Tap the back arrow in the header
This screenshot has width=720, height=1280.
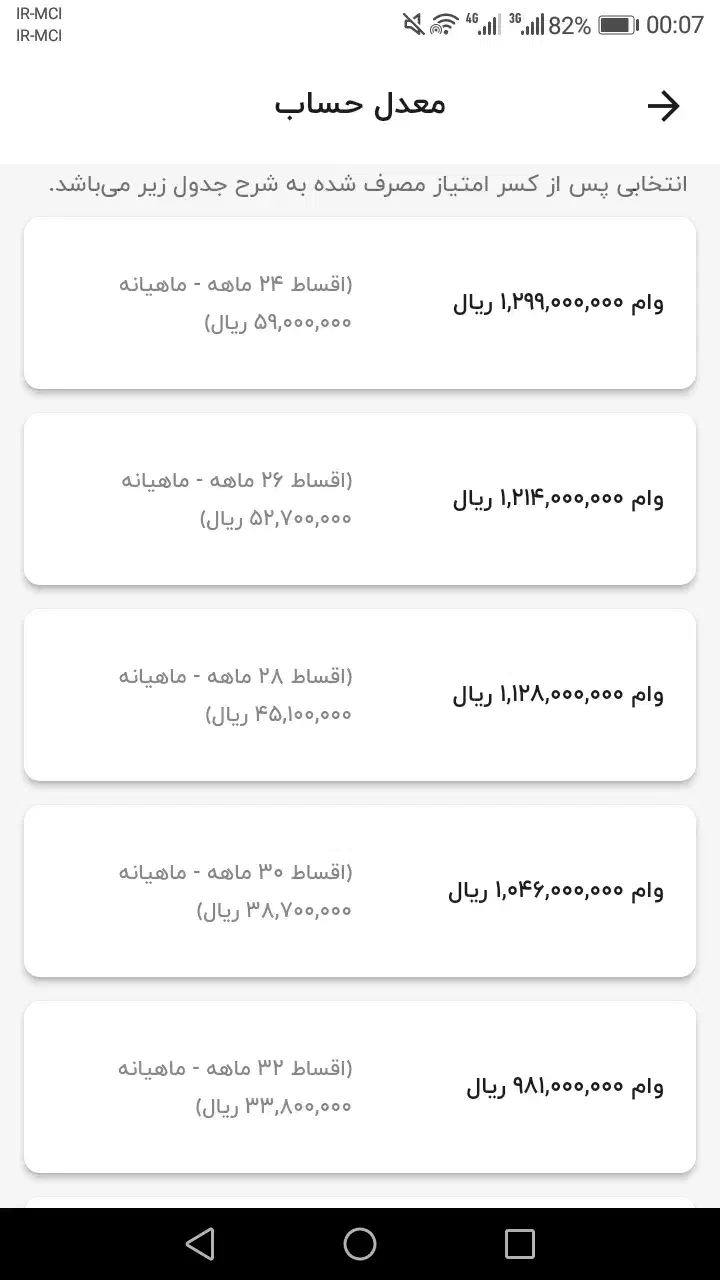point(664,104)
